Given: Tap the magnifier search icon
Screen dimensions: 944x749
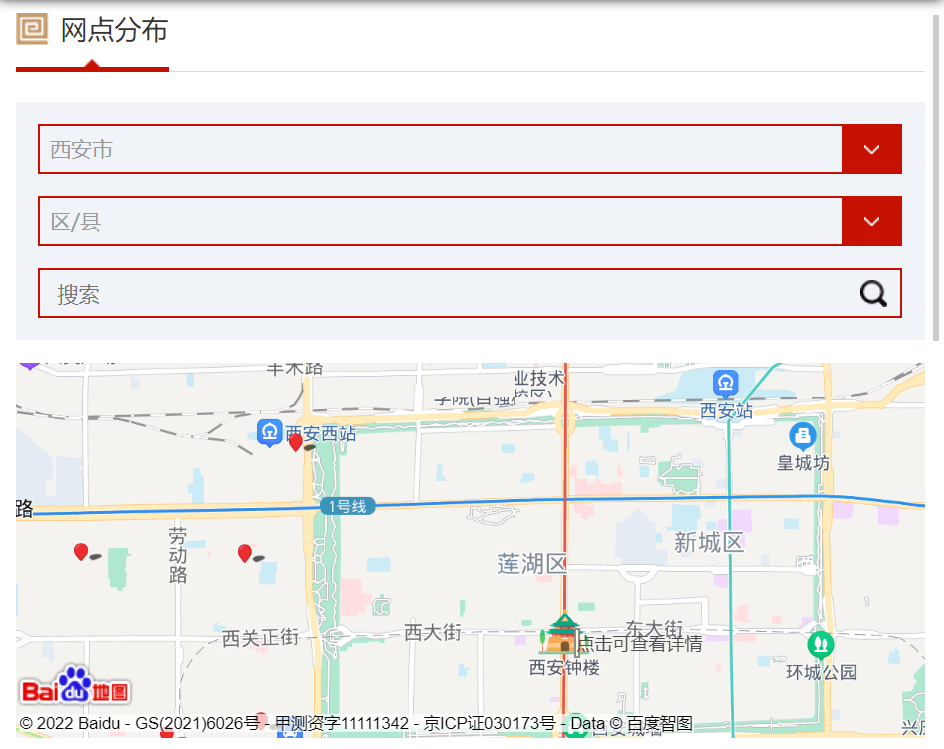Looking at the screenshot, I should coord(873,294).
